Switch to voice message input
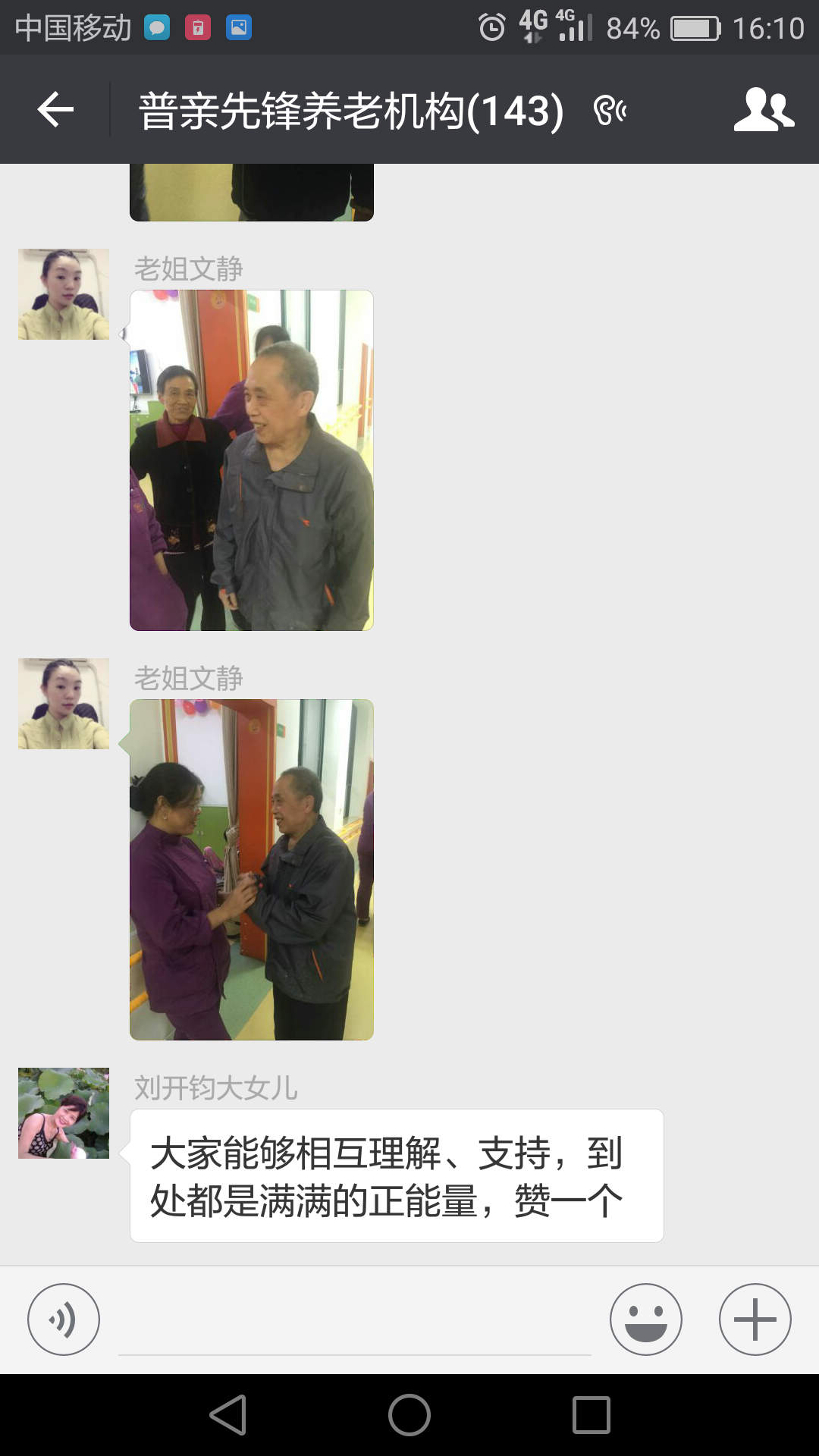819x1456 pixels. [64, 1319]
